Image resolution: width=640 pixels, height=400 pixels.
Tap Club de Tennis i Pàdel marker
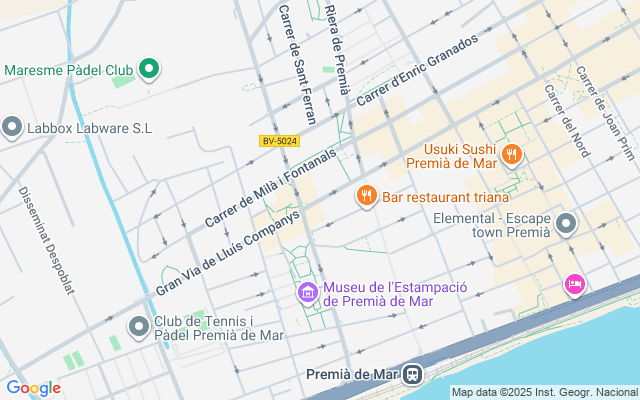coord(139,326)
